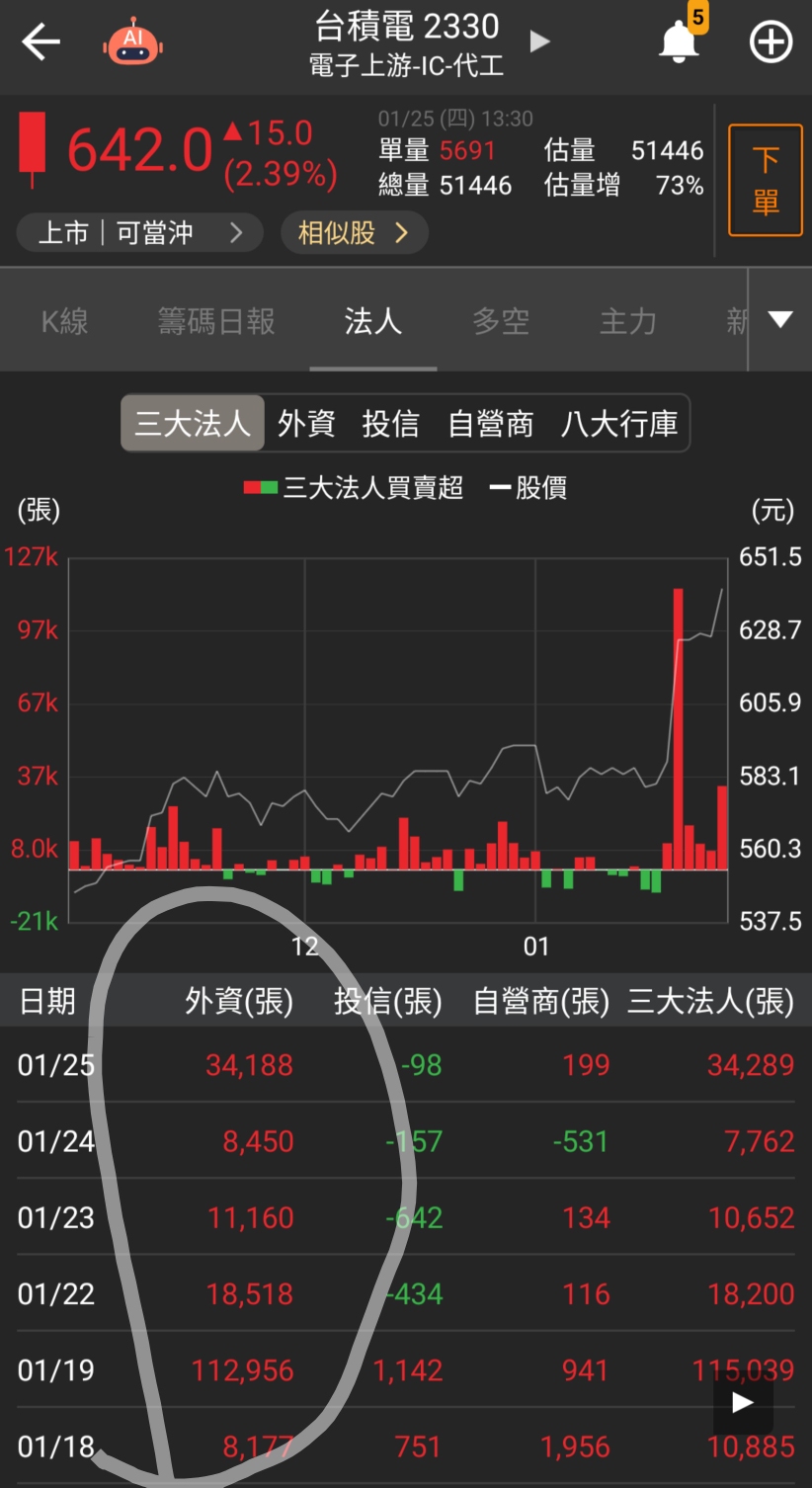Switch to the K線 tab
812x1488 pixels.
coord(63,321)
